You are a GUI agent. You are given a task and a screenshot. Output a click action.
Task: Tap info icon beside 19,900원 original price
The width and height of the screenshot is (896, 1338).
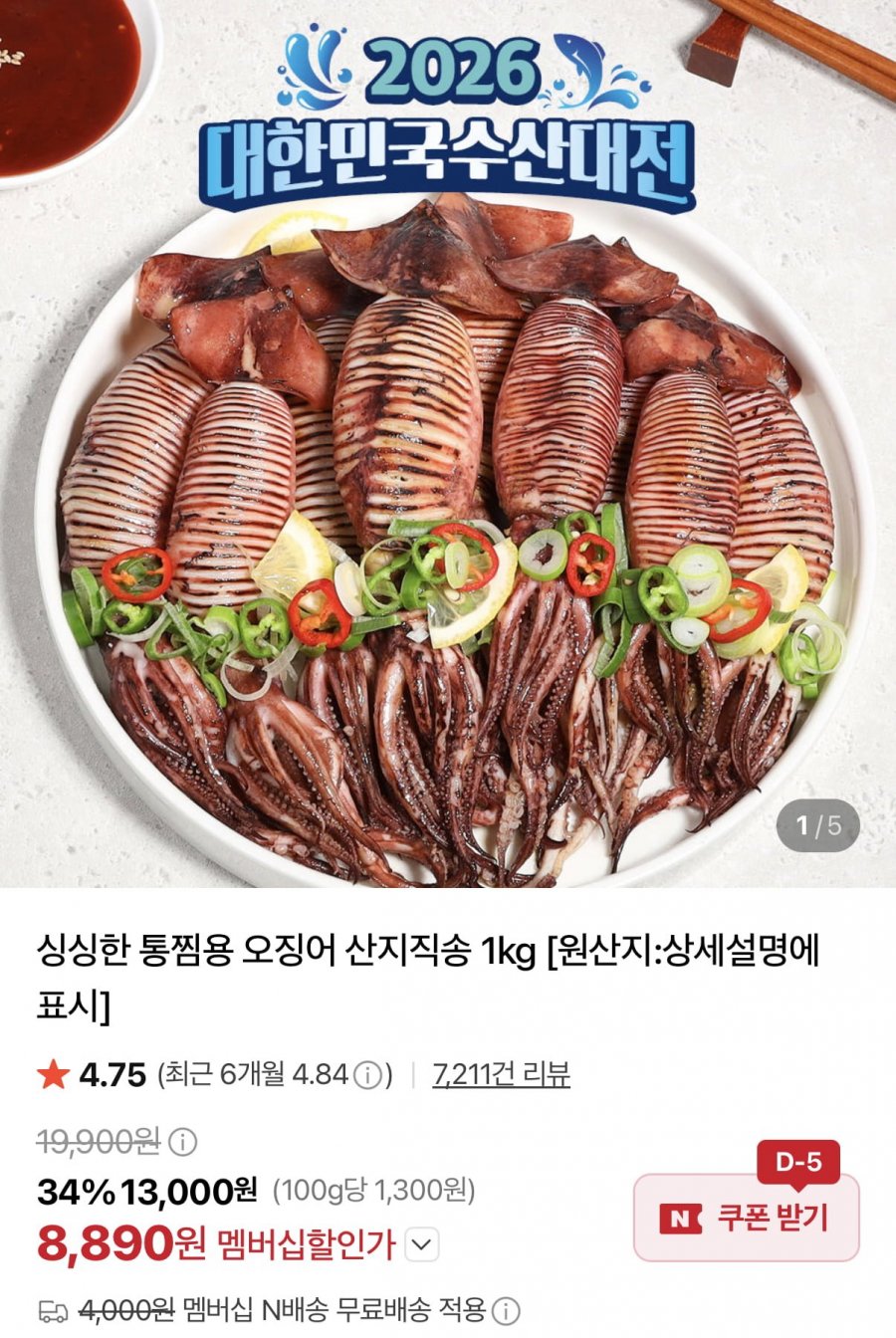point(182,1141)
